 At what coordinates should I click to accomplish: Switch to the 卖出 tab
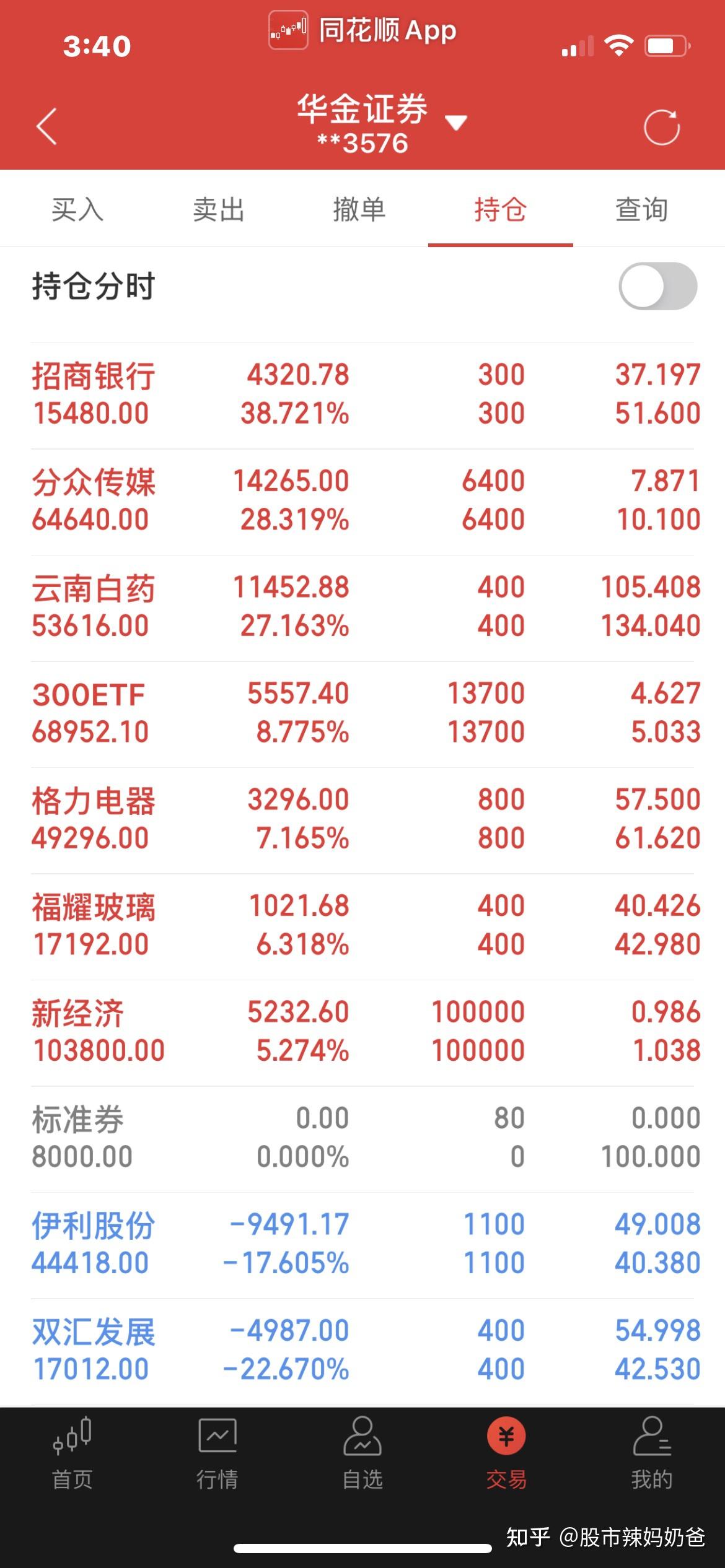(x=218, y=209)
